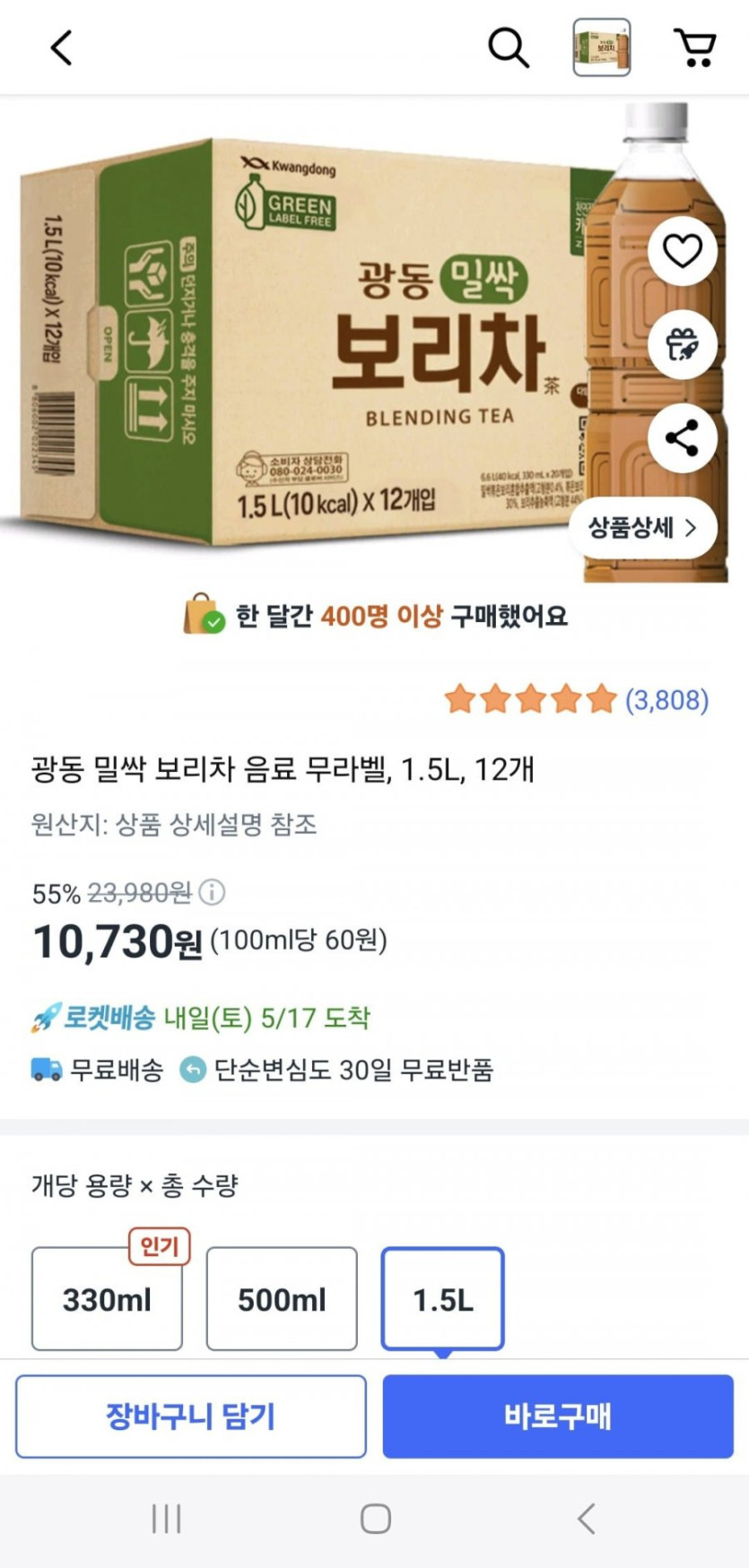749x1568 pixels.
Task: Share this product via the share icon
Action: point(681,438)
